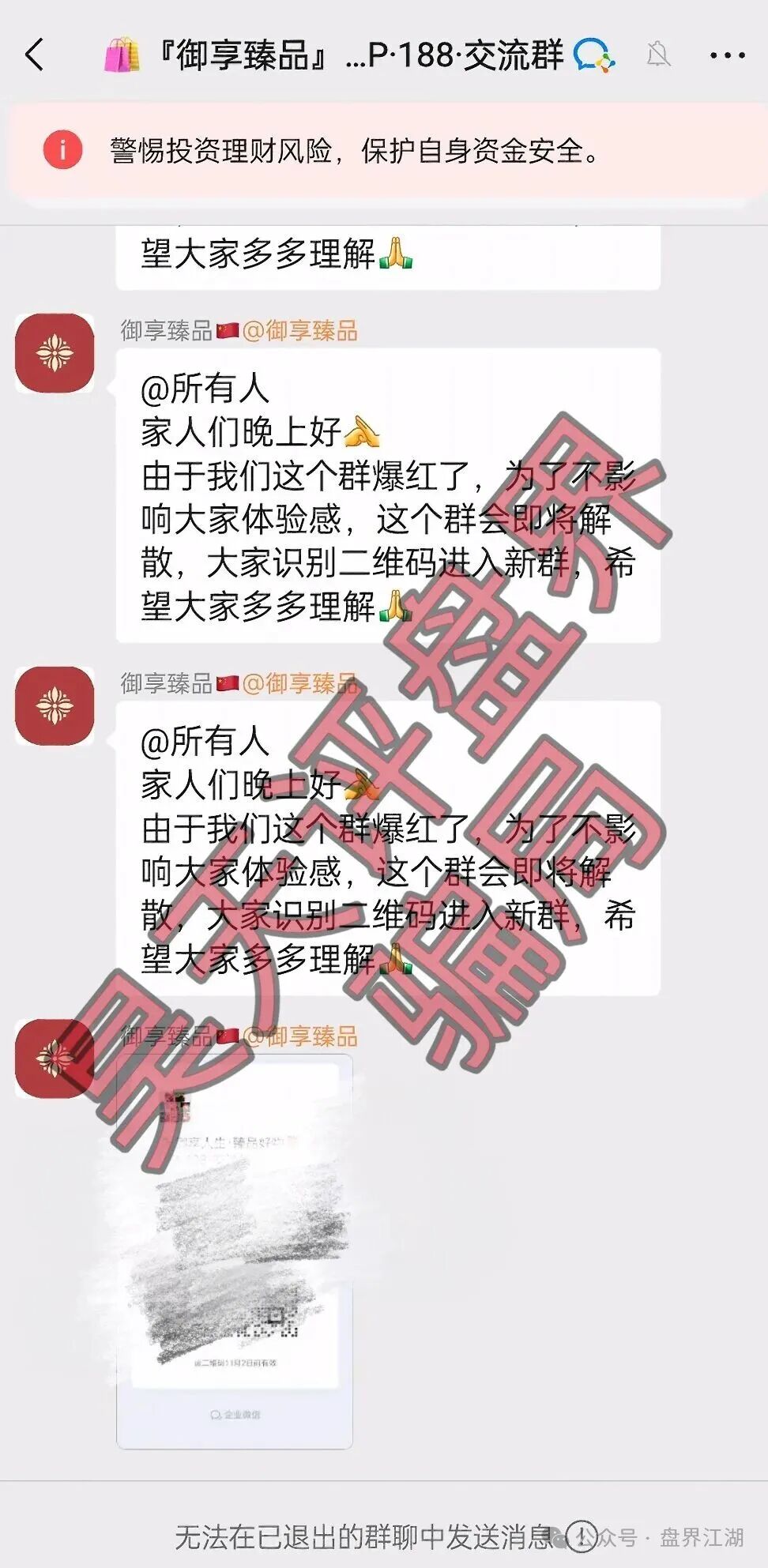Open the three-dot overflow menu
This screenshot has width=768, height=1568.
(727, 55)
